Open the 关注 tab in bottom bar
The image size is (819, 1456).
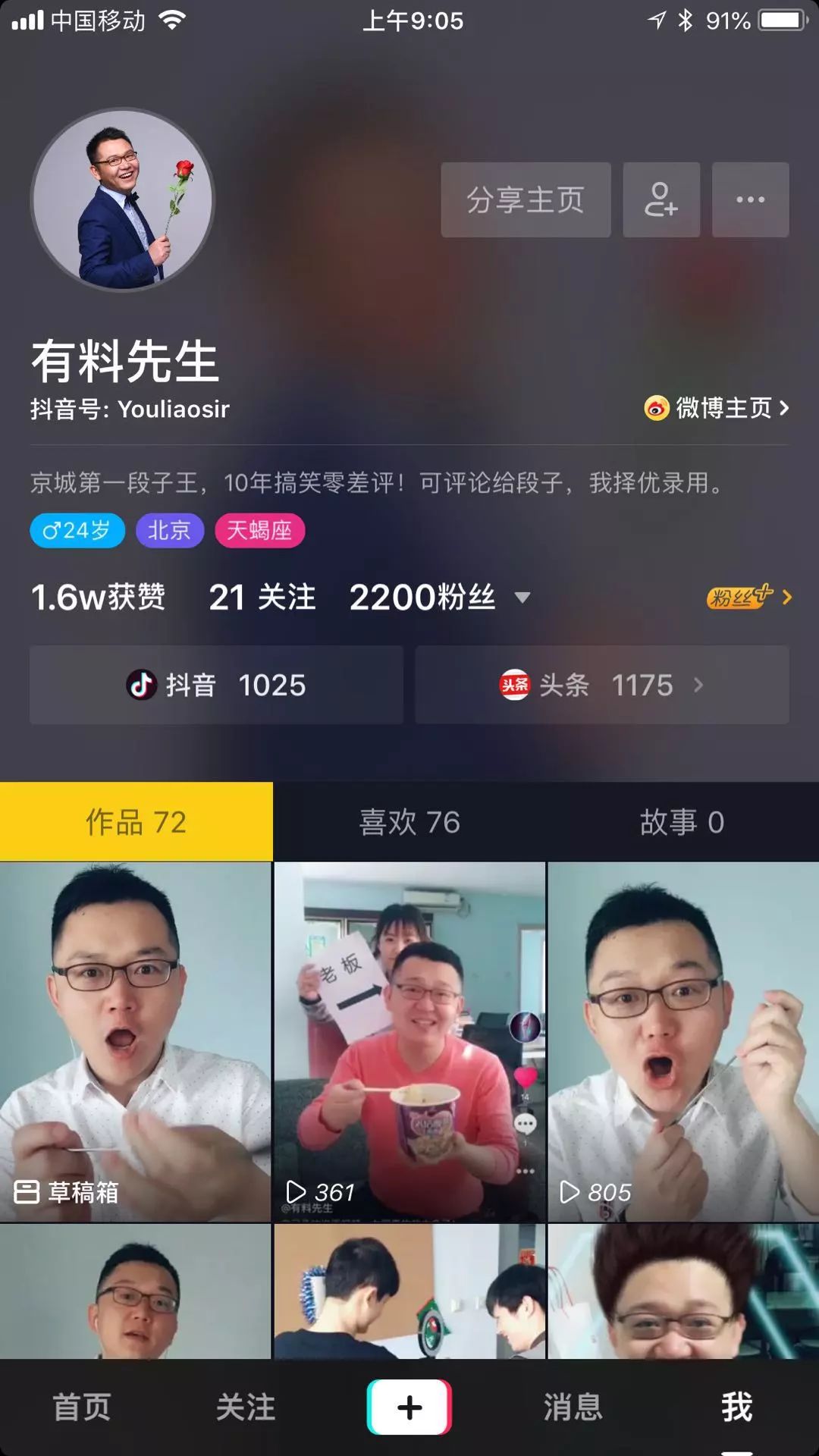click(x=246, y=1407)
